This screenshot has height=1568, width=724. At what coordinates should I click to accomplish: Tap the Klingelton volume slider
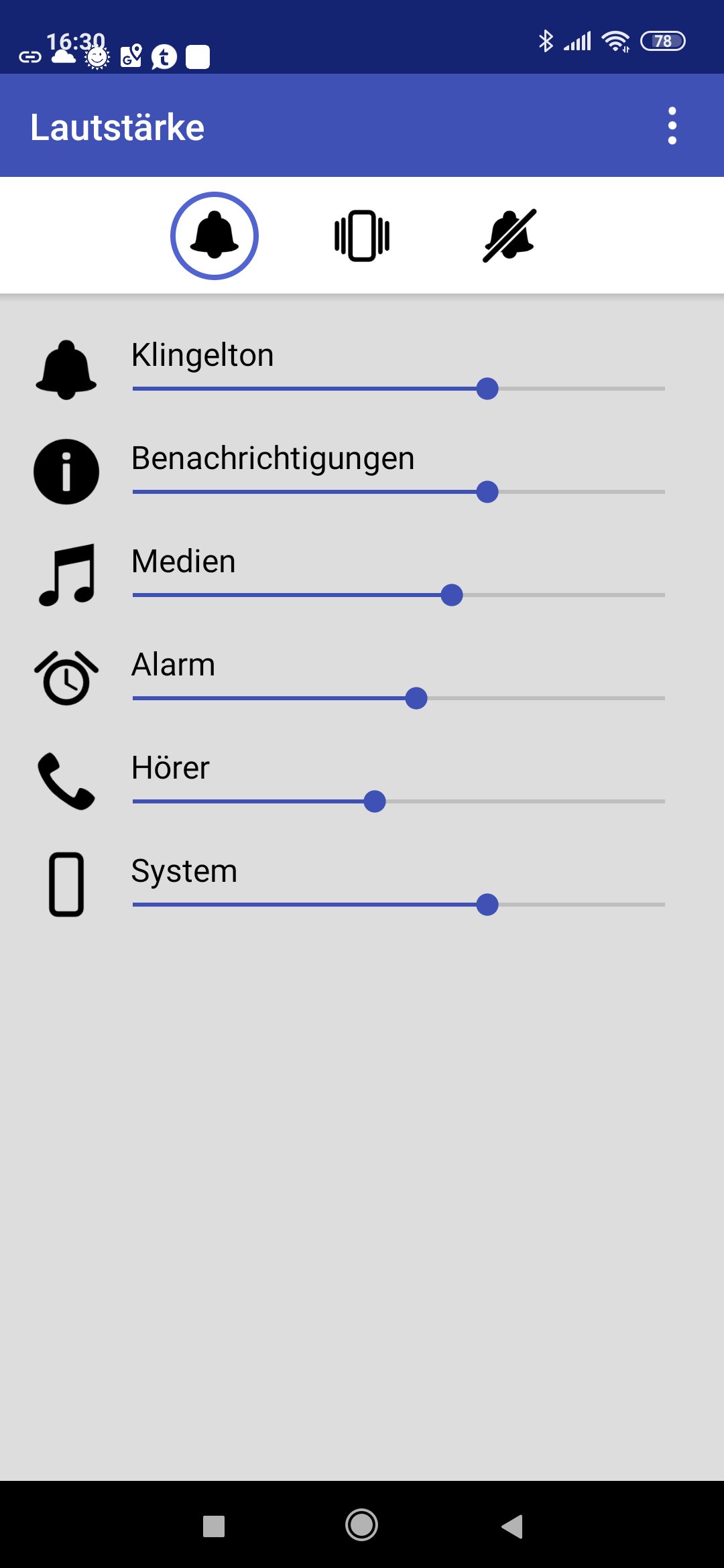tap(487, 389)
